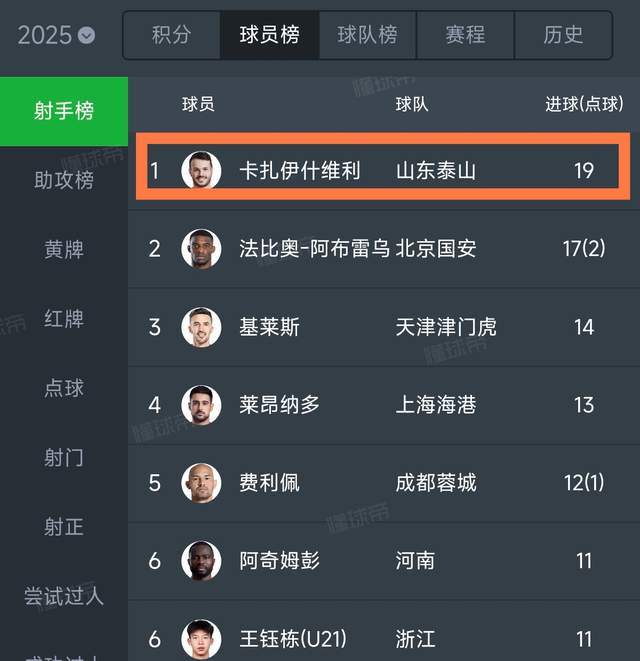This screenshot has width=640, height=661.
Task: Open the 2025 season dropdown
Action: [x=57, y=35]
